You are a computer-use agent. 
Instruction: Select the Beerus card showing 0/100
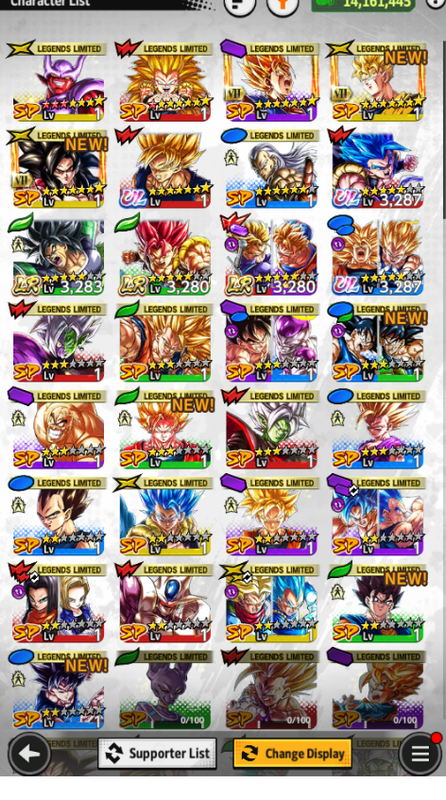click(165, 689)
